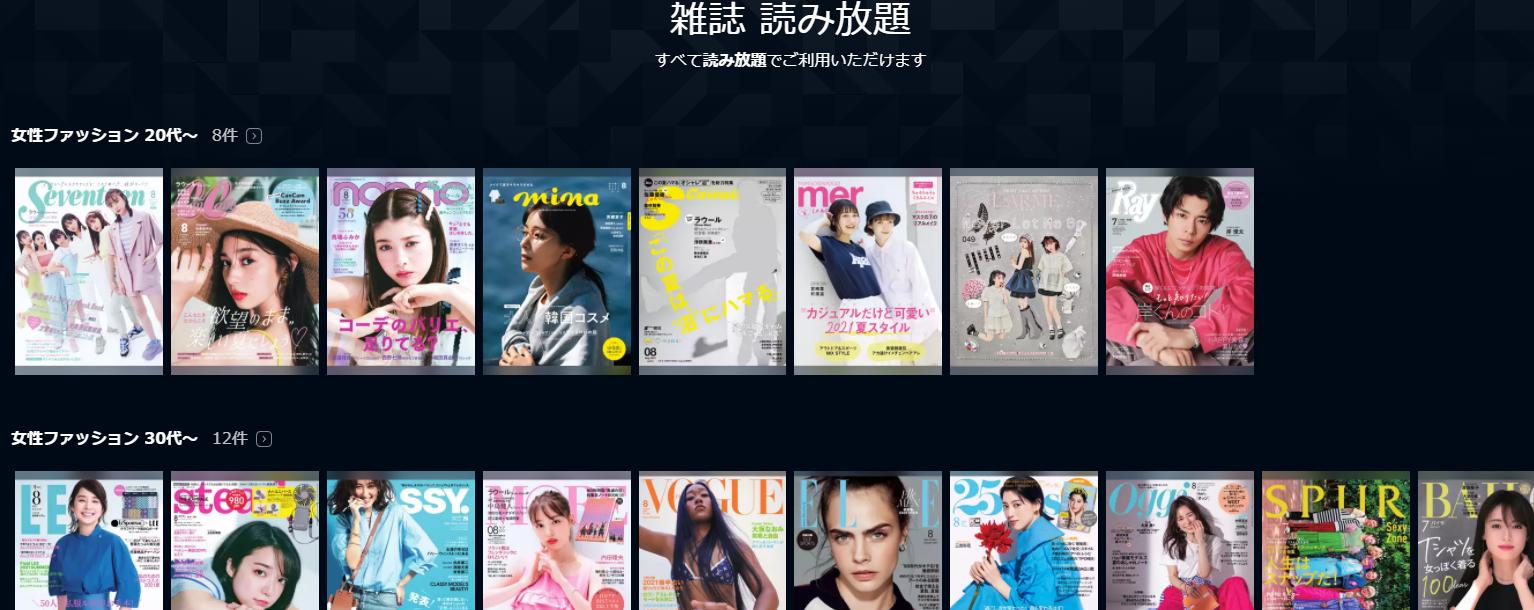
Task: Expand the 女性ファッション 30代〜 category arrow
Action: click(264, 439)
